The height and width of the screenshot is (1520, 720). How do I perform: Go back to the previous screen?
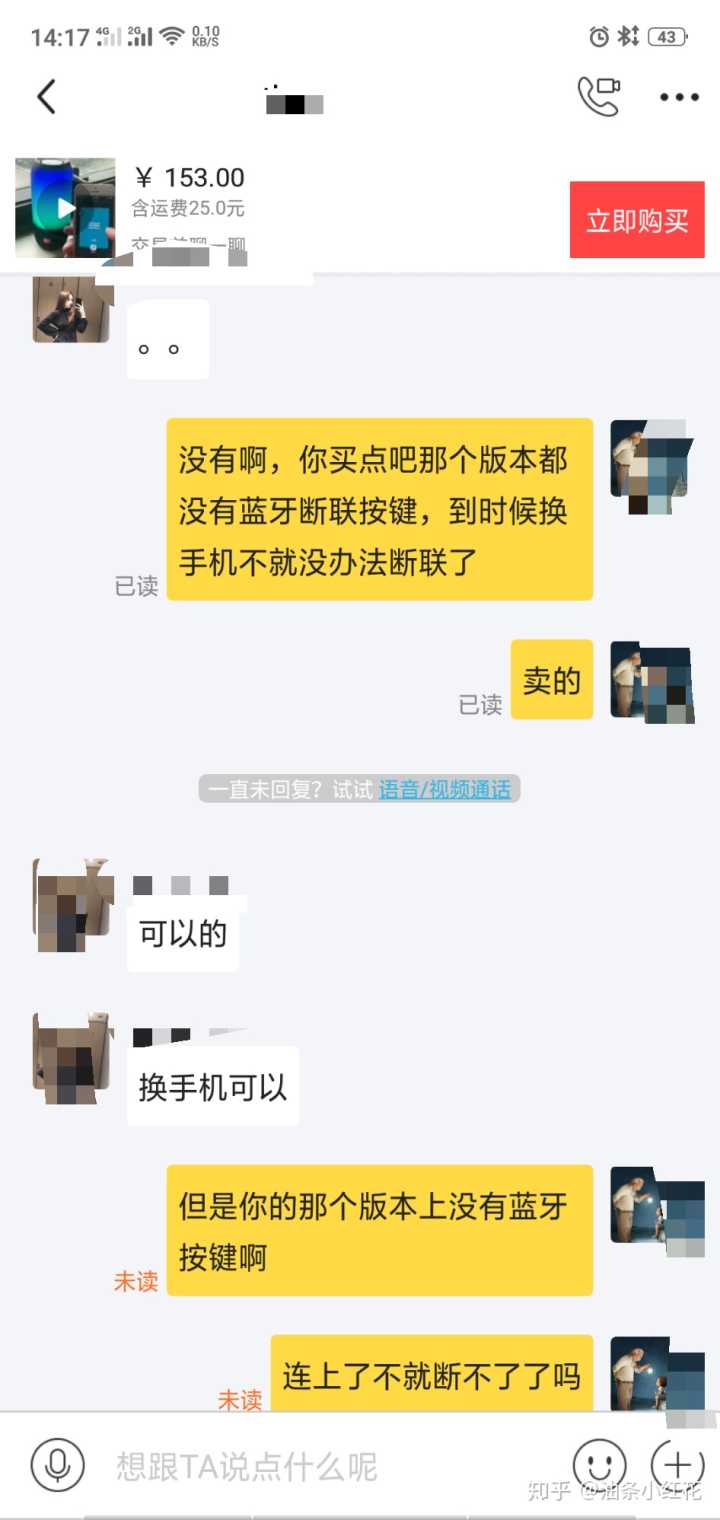(46, 97)
